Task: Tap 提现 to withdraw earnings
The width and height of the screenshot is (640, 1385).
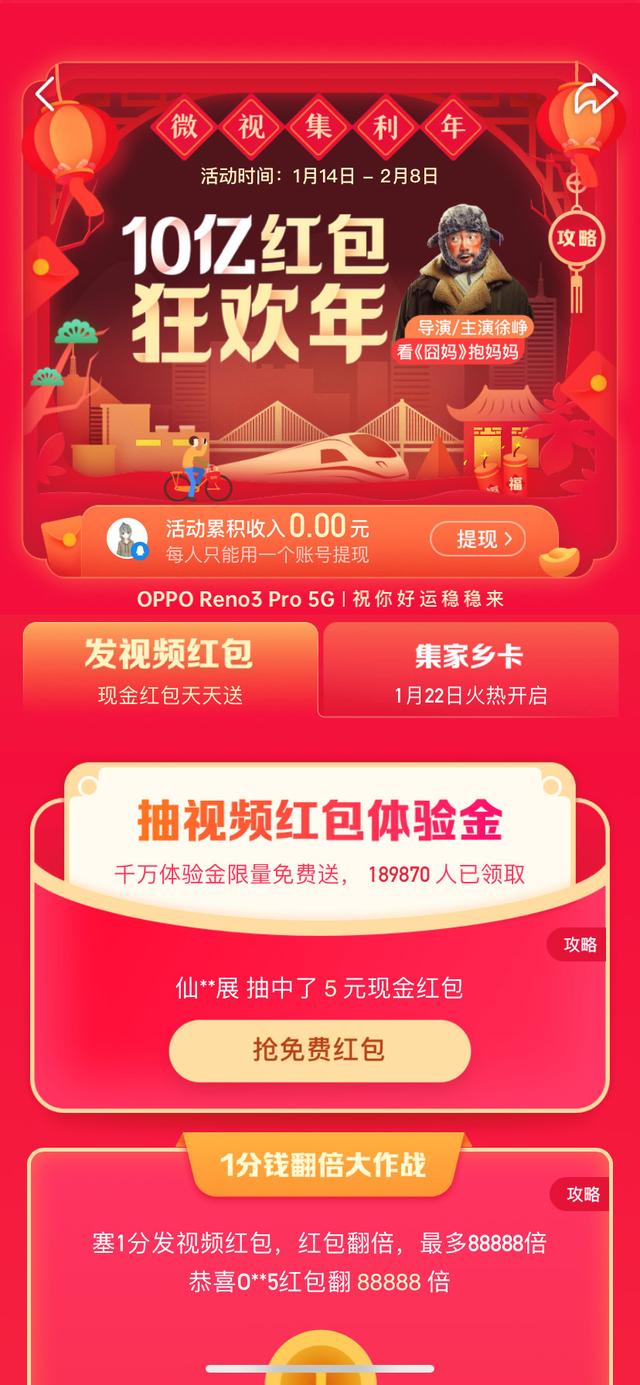Action: [x=477, y=539]
